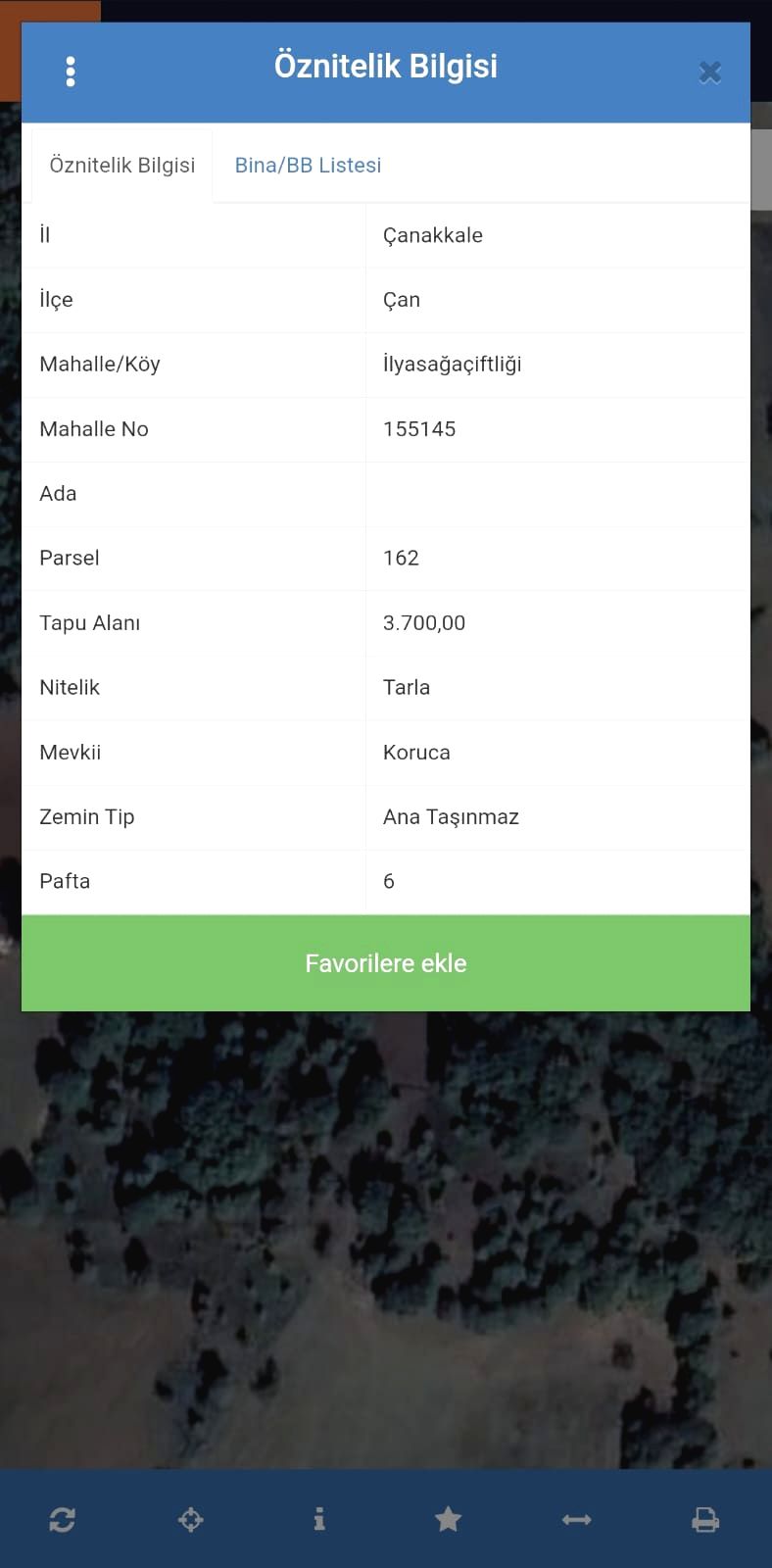The width and height of the screenshot is (772, 1568).
Task: Tap the crosshair locate icon
Action: [191, 1520]
